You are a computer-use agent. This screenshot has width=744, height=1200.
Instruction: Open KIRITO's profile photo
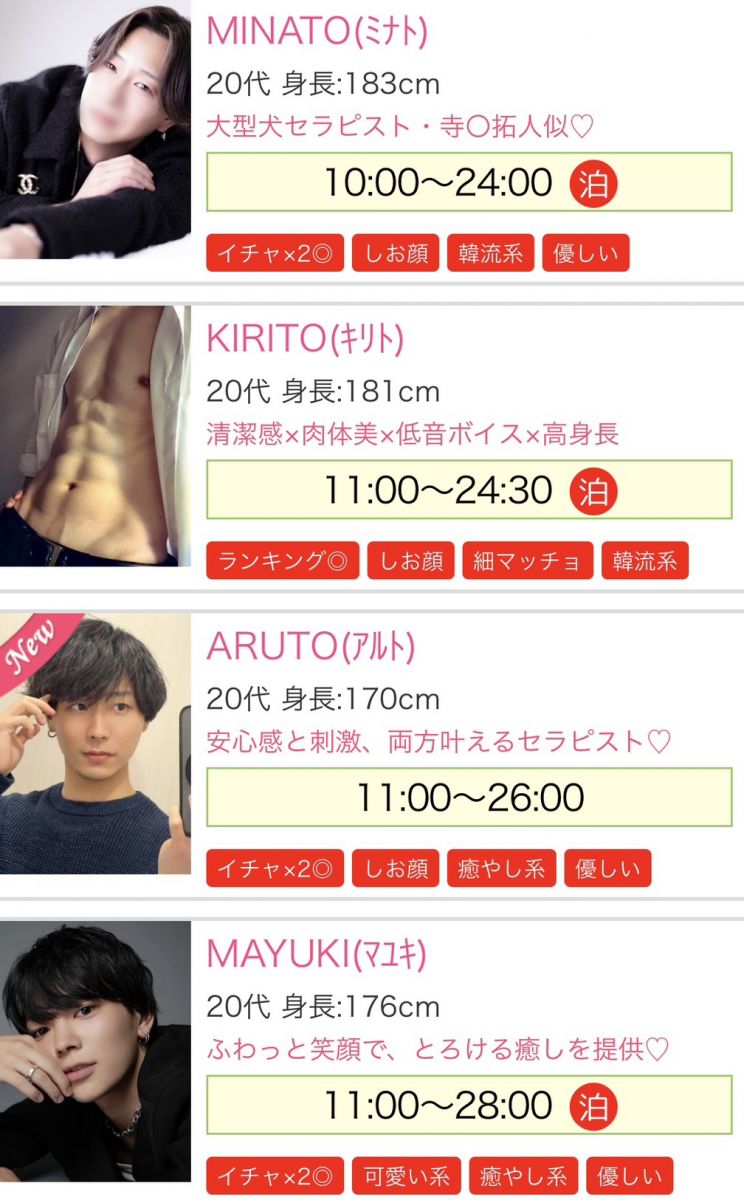pos(95,436)
